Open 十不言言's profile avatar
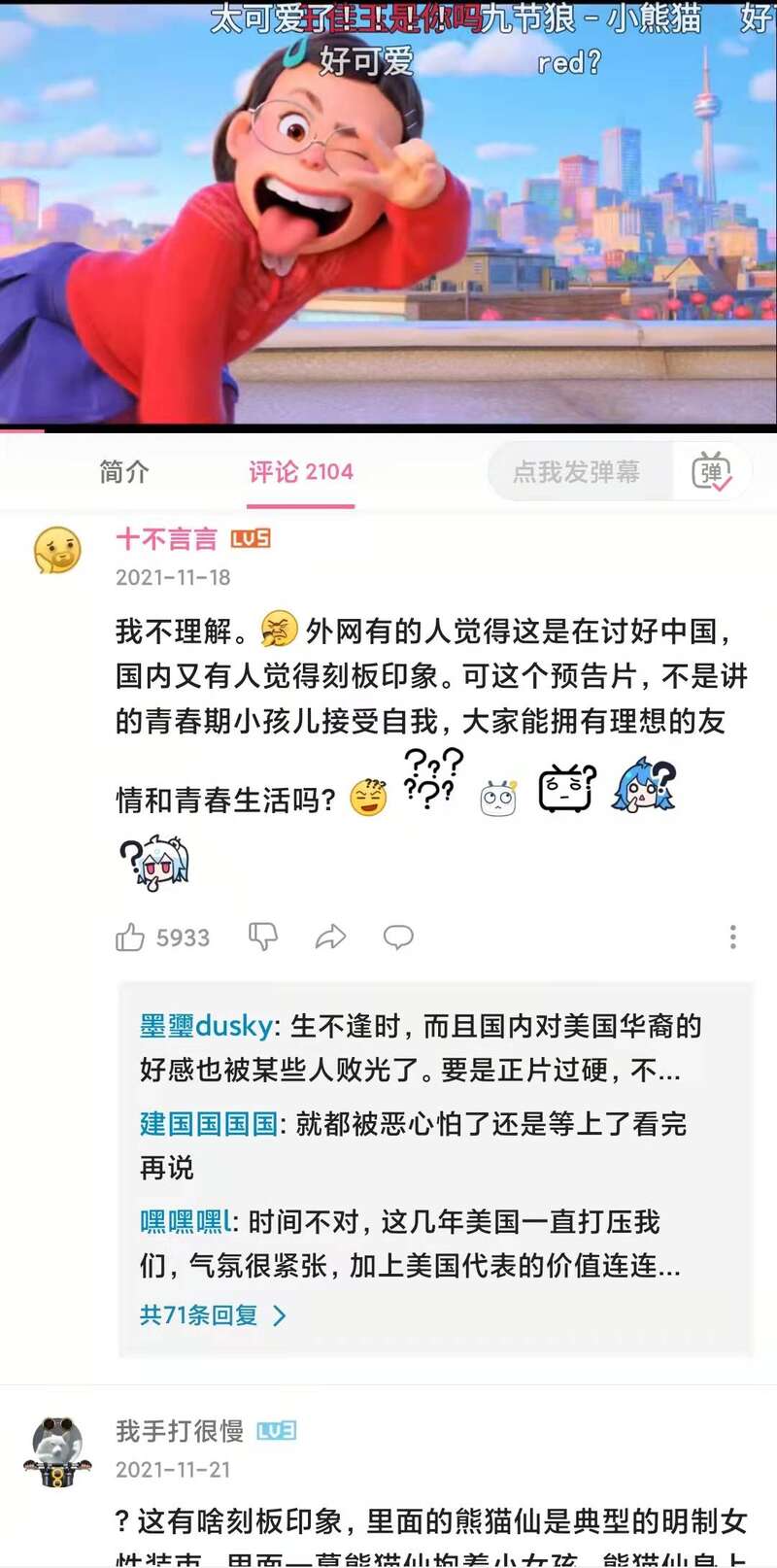 click(57, 550)
